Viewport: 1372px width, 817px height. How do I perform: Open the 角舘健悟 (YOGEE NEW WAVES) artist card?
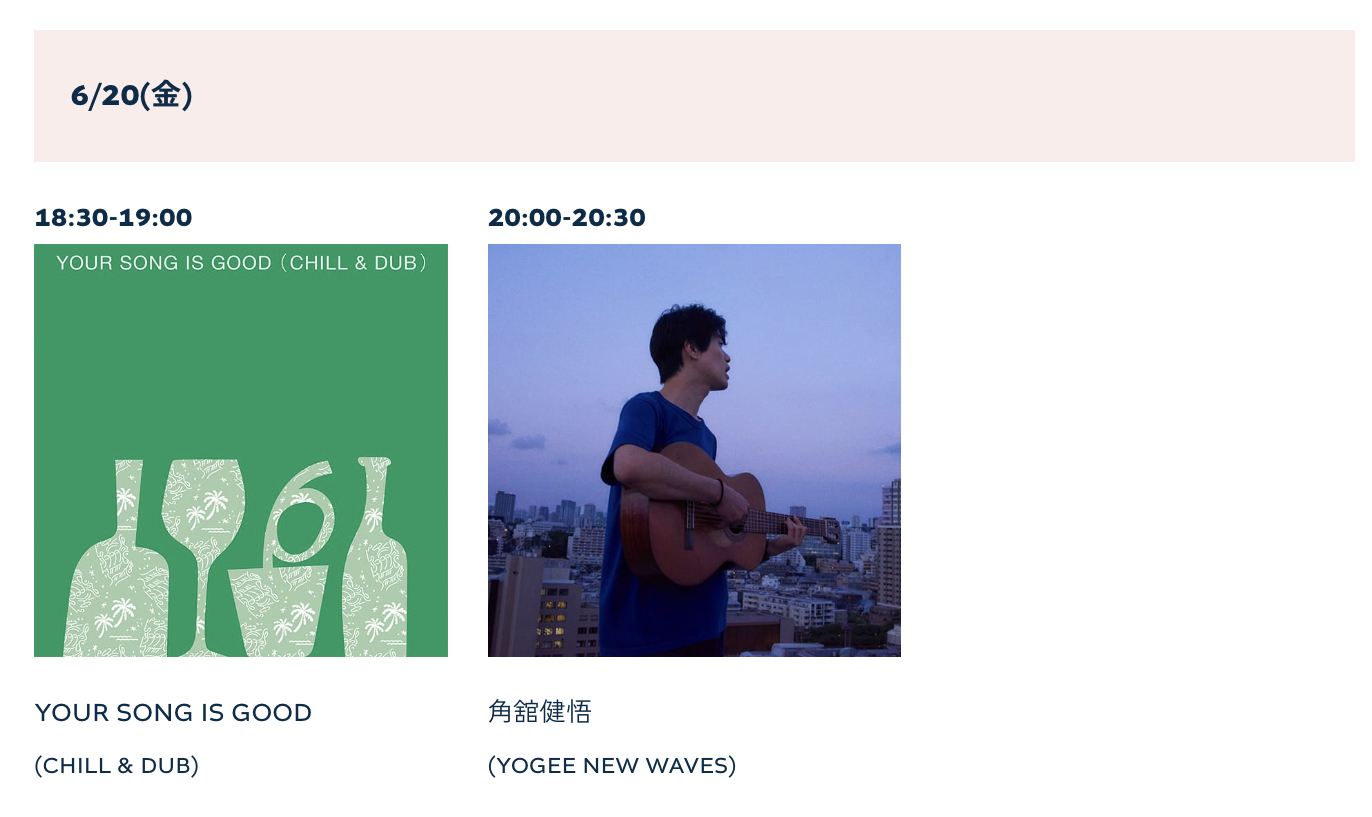click(694, 450)
